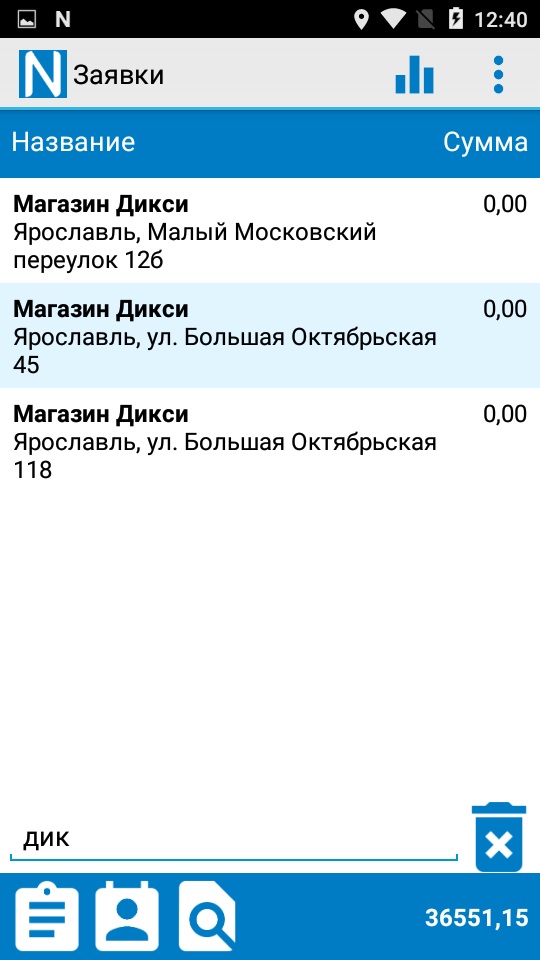Open the overflow menu
The width and height of the screenshot is (540, 960).
(x=498, y=75)
